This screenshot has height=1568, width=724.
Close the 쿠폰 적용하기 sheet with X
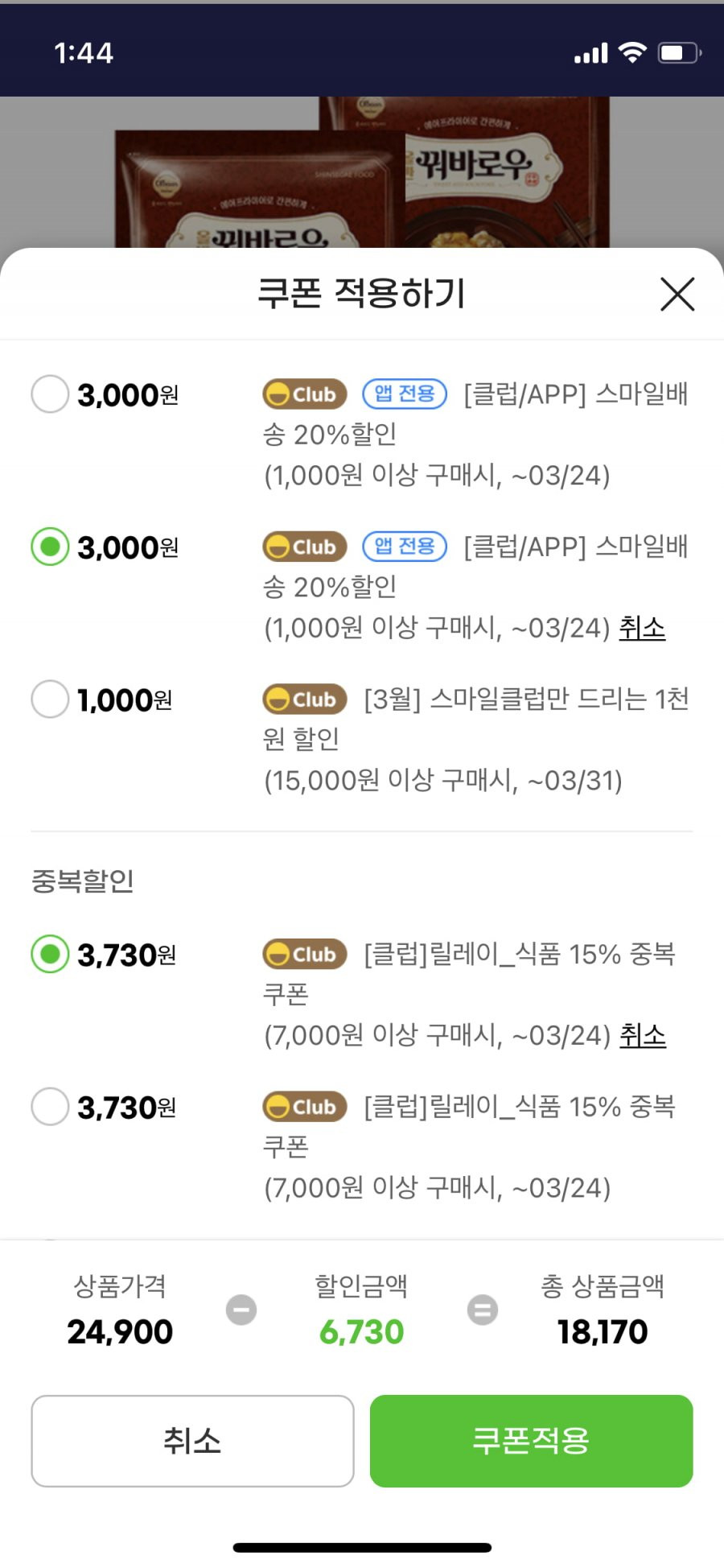(677, 294)
